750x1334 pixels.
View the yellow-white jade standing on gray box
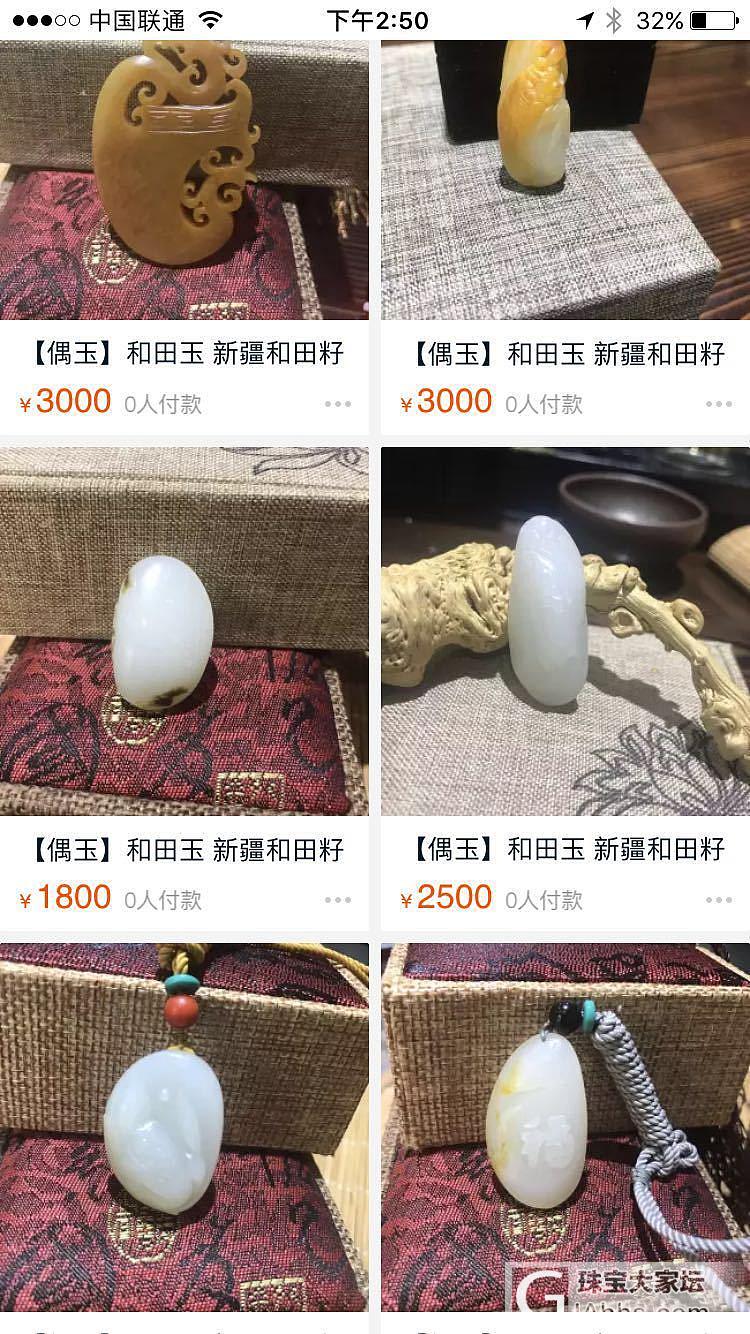point(565,180)
